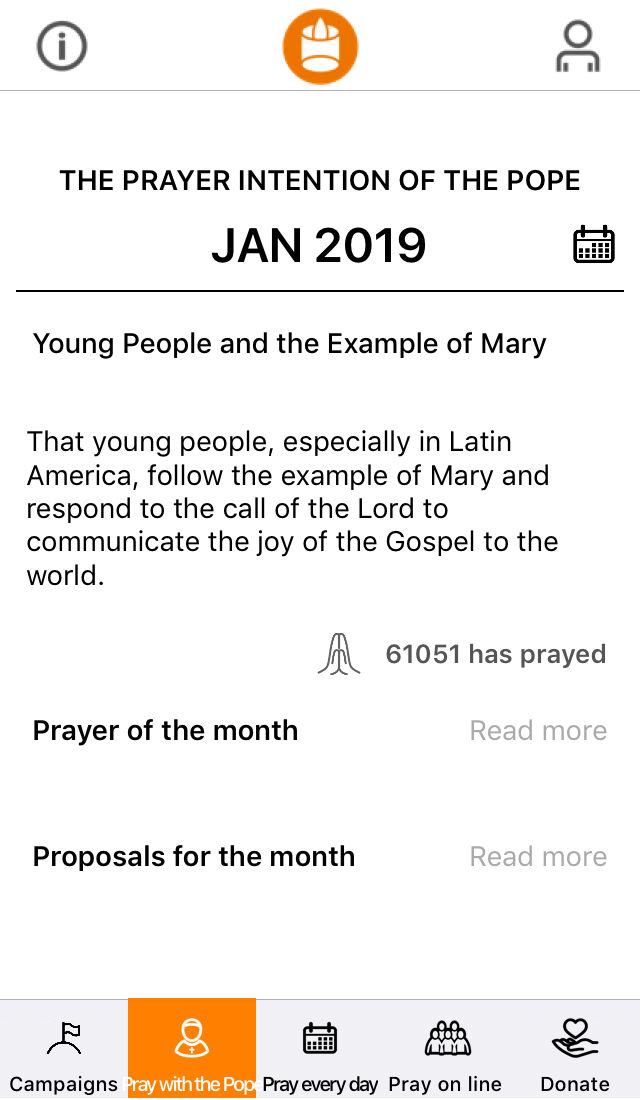The height and width of the screenshot is (1100, 641).
Task: Go to the Pray every day tab
Action: coord(320,1050)
